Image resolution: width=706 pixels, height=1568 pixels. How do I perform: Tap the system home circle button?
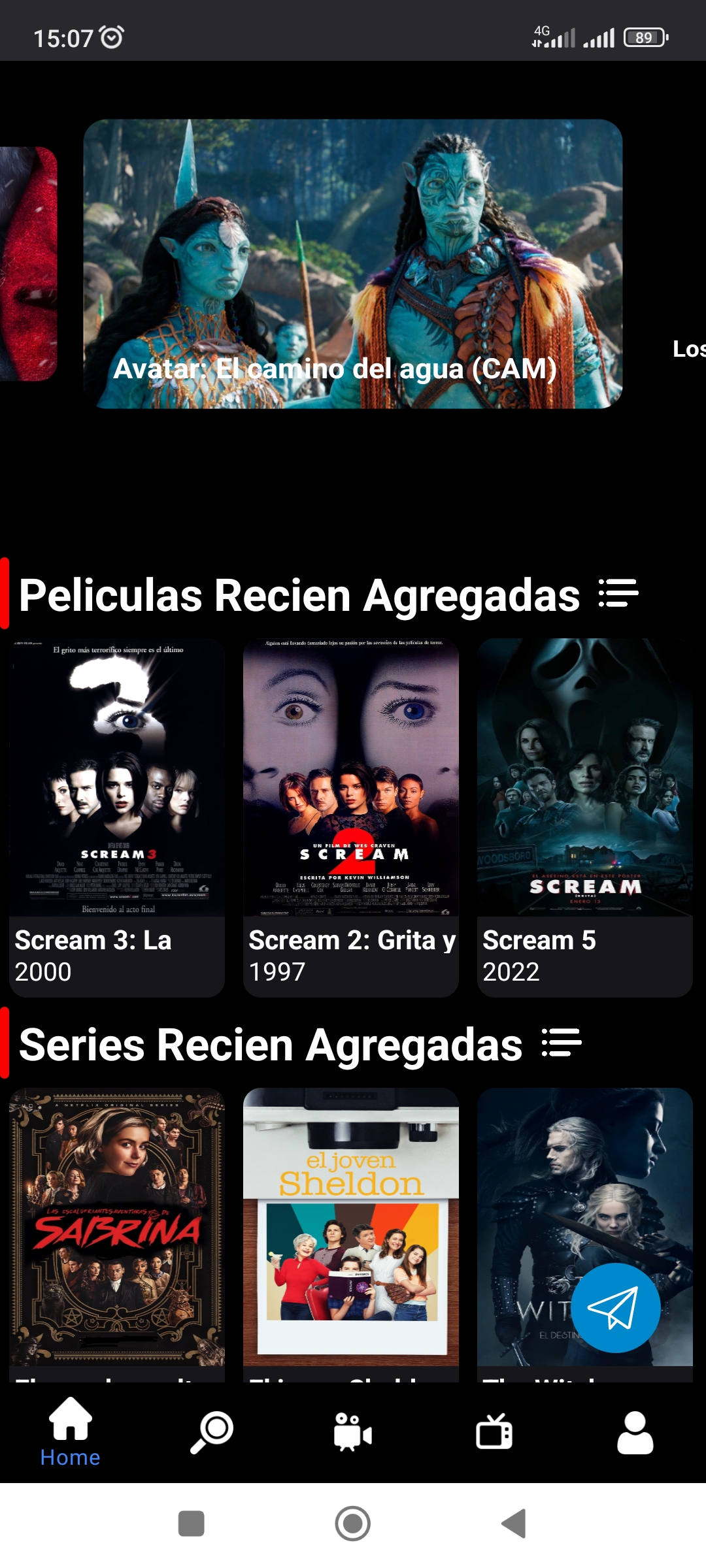(353, 1524)
